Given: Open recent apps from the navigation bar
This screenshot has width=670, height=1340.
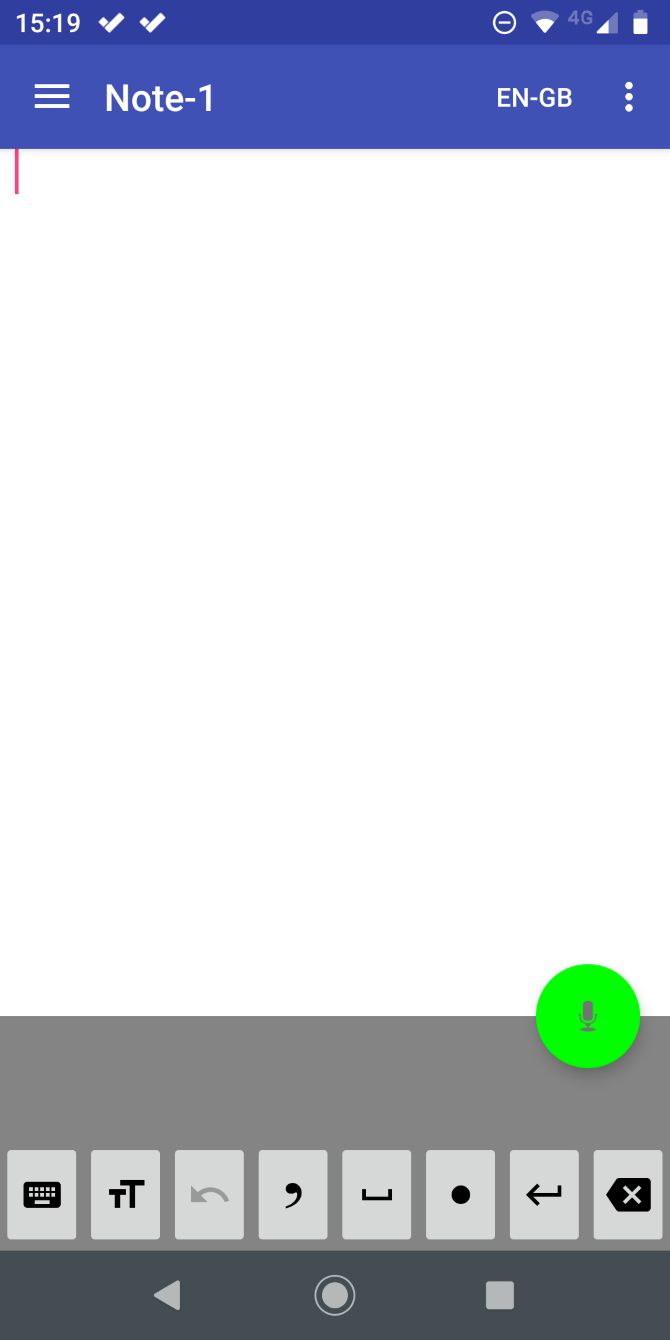Looking at the screenshot, I should point(500,1296).
